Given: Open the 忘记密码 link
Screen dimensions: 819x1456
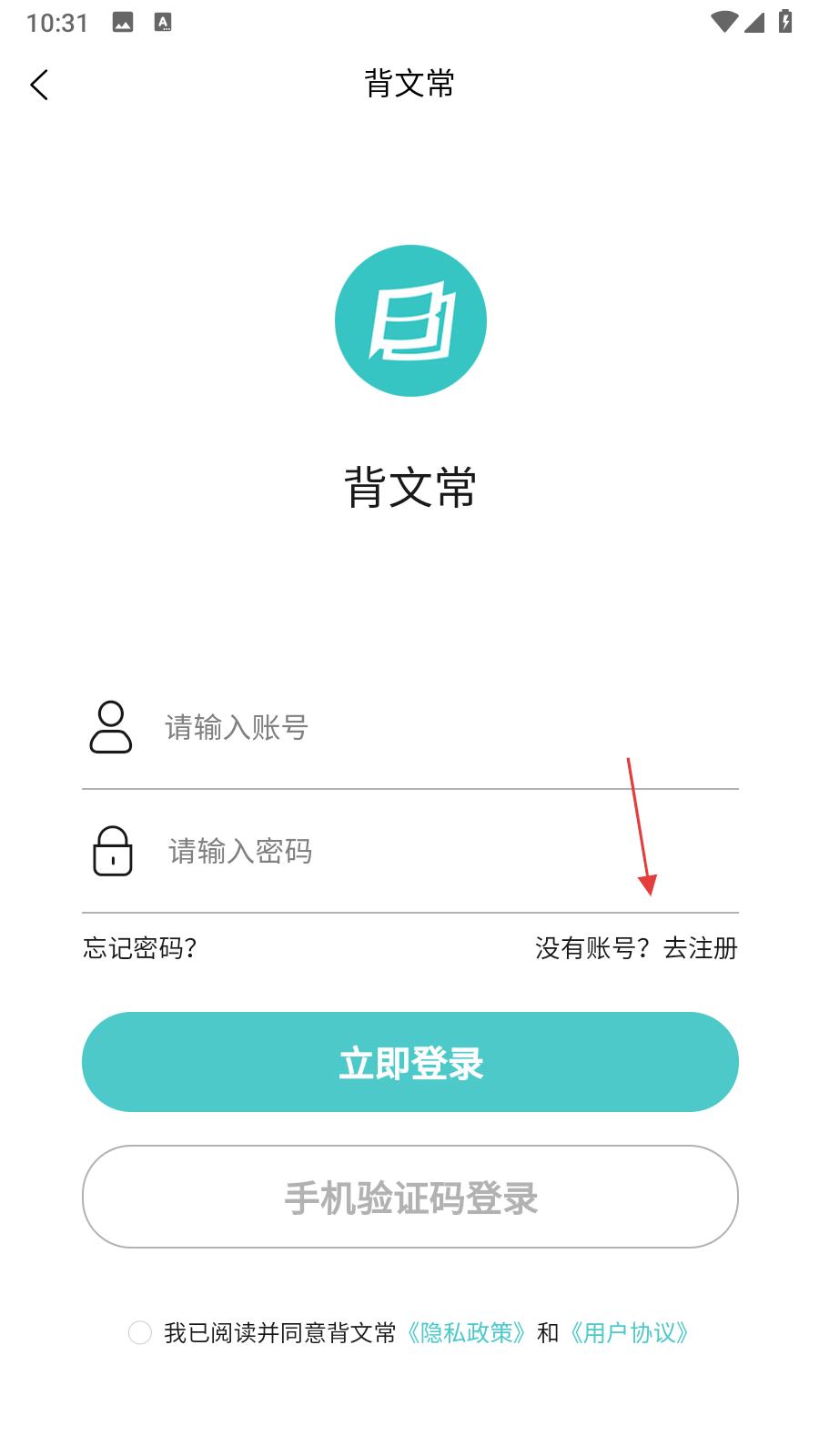Looking at the screenshot, I should tap(140, 948).
